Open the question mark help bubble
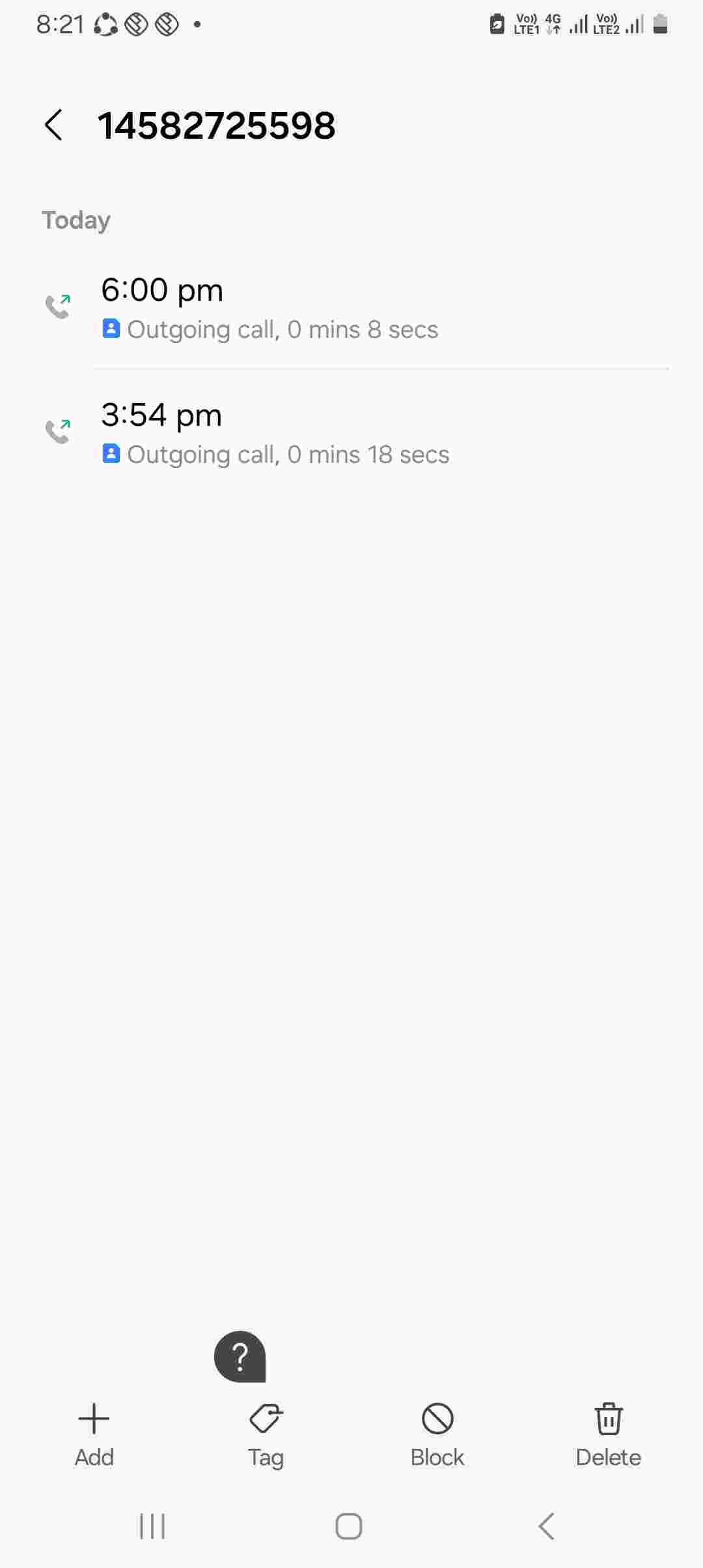This screenshot has height=1568, width=703. point(240,1356)
